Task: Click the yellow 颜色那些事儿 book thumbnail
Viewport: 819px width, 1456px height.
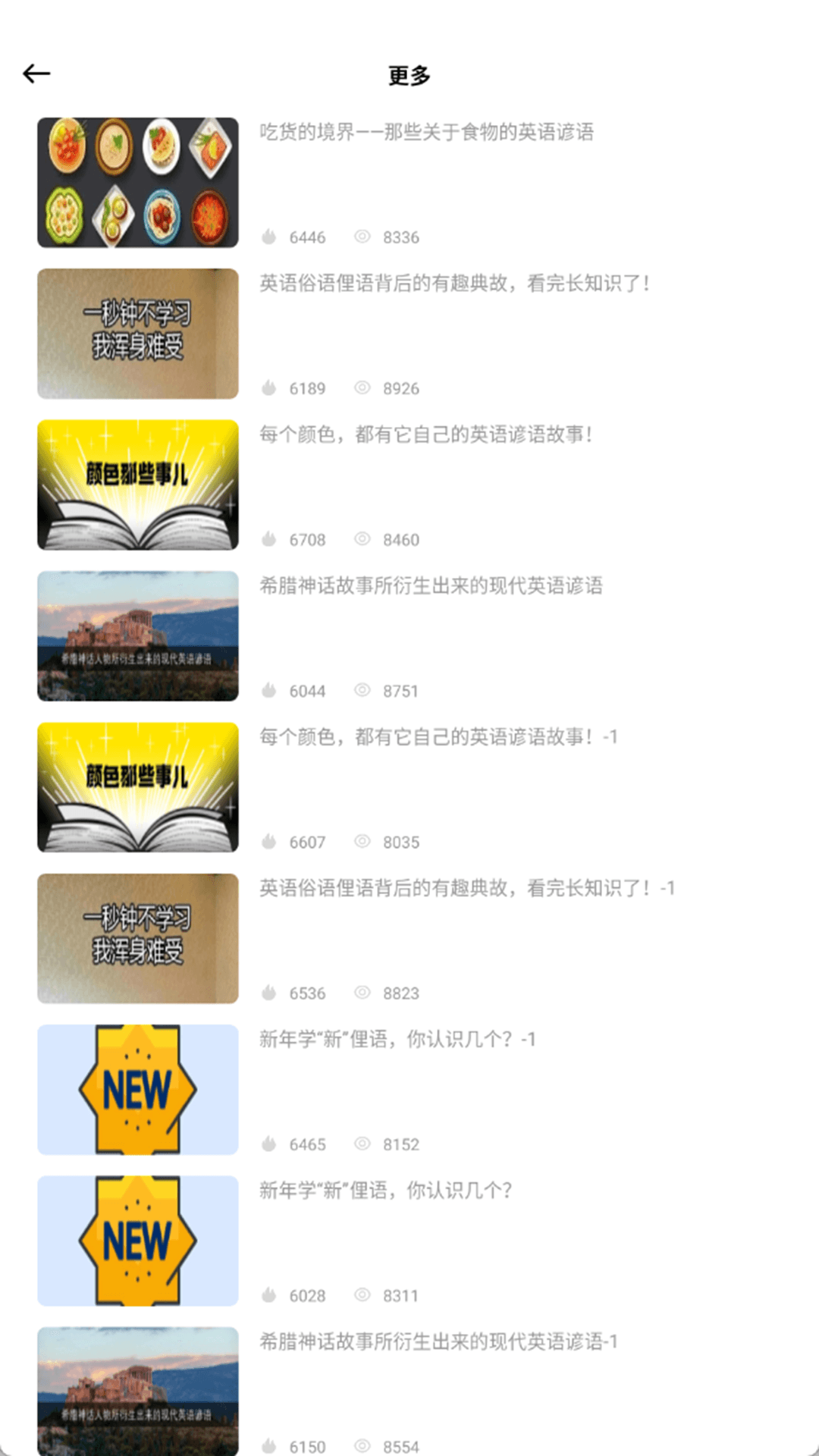Action: click(x=137, y=484)
